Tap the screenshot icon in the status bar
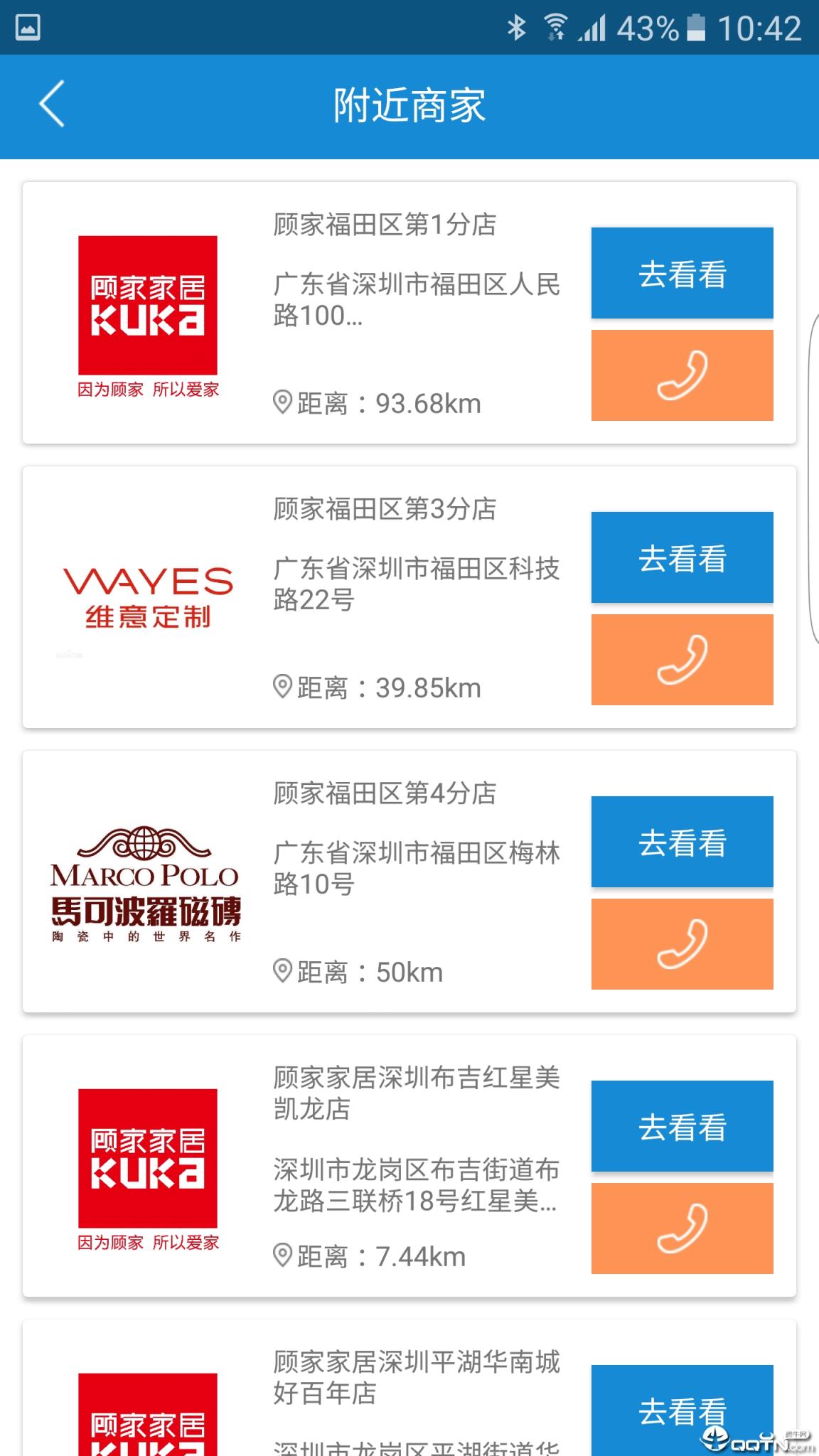819x1456 pixels. point(28,28)
